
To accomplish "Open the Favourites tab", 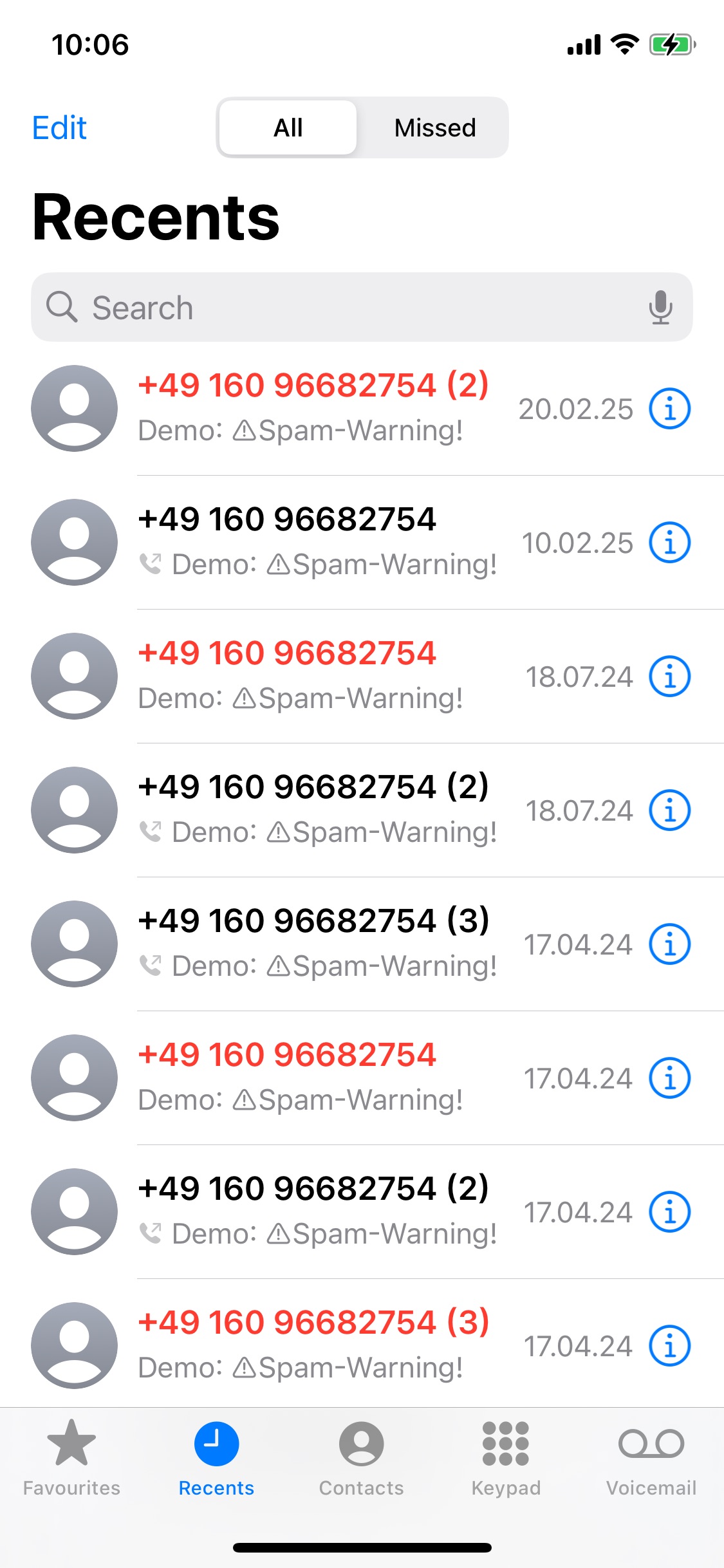I will click(x=71, y=1457).
